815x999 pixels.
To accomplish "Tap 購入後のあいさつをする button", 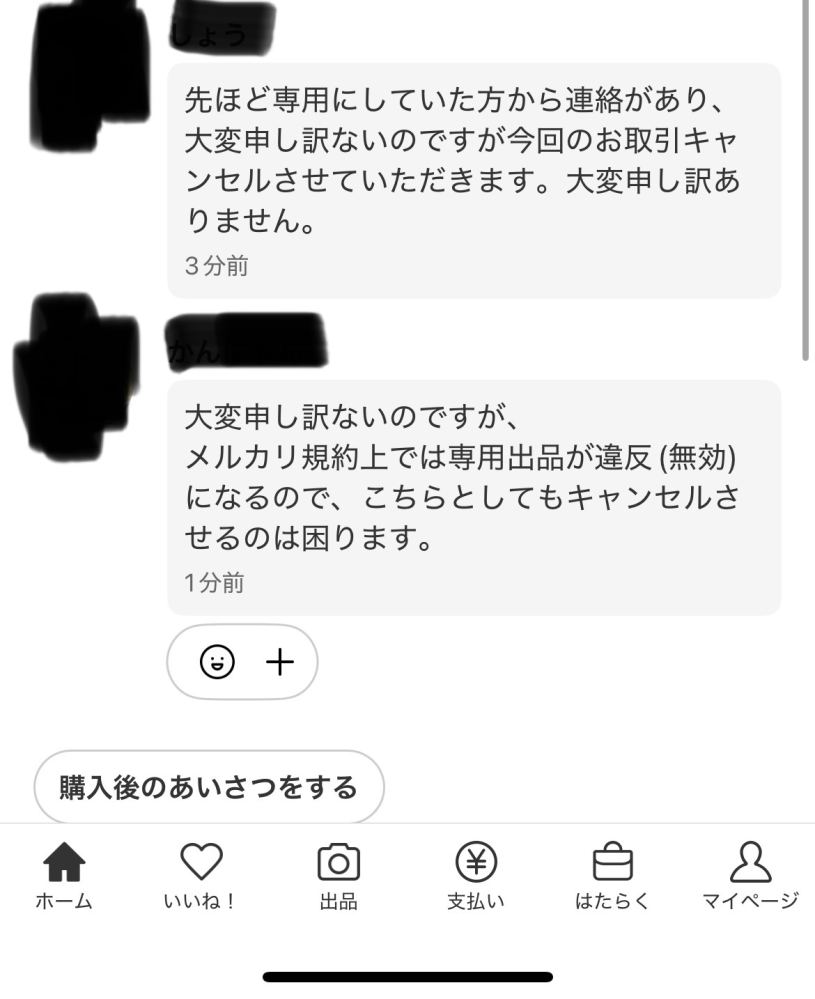I will click(x=209, y=787).
